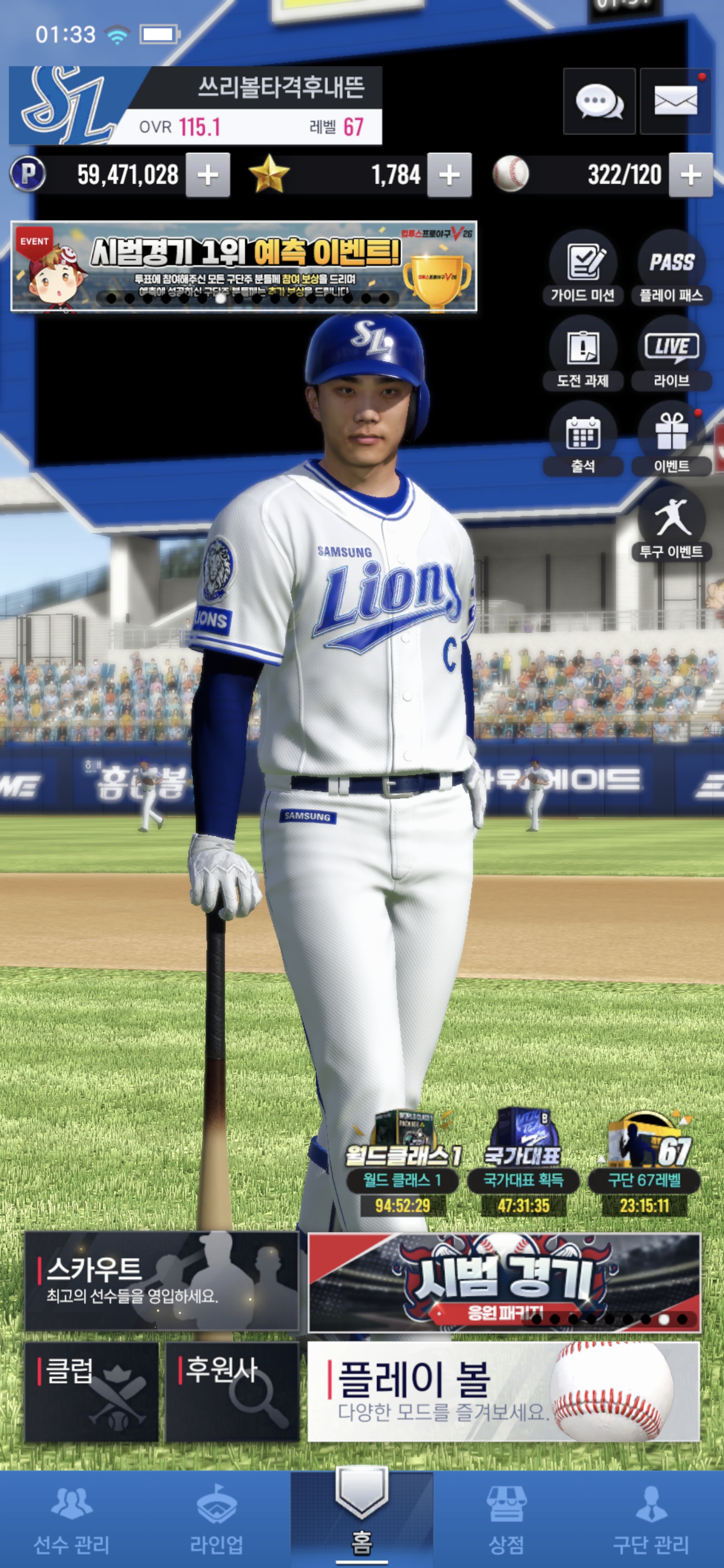Viewport: 724px width, 1568px height.
Task: Check 출석 attendance calendar
Action: [x=583, y=439]
